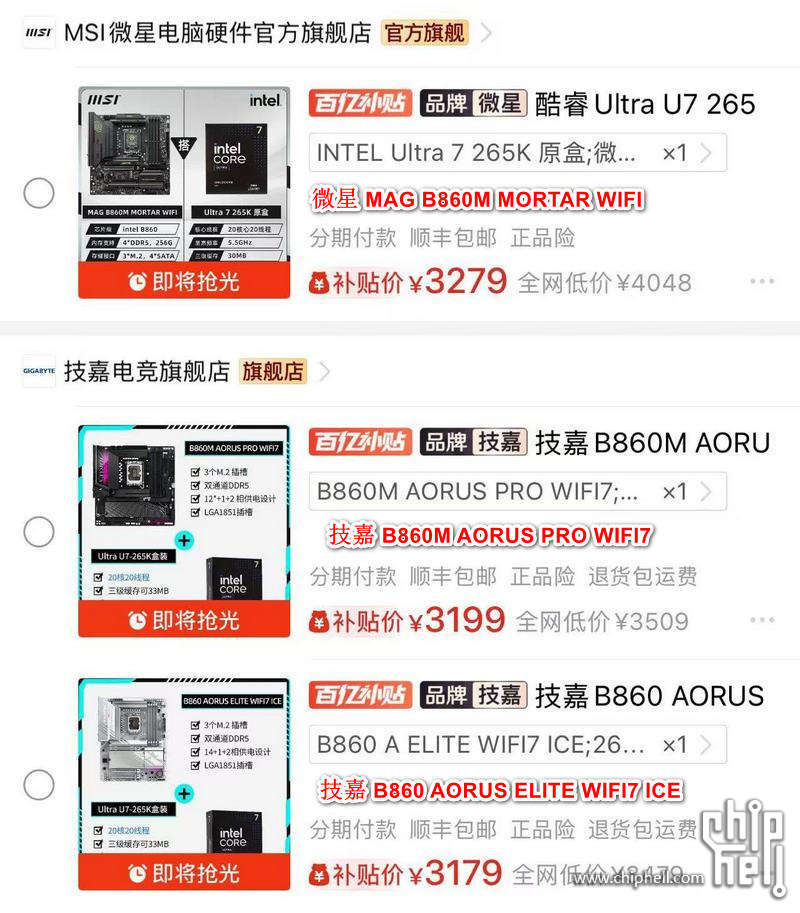Select the Ultra U7 265 MSI bundle checkbox
The image size is (800, 913).
(39, 192)
